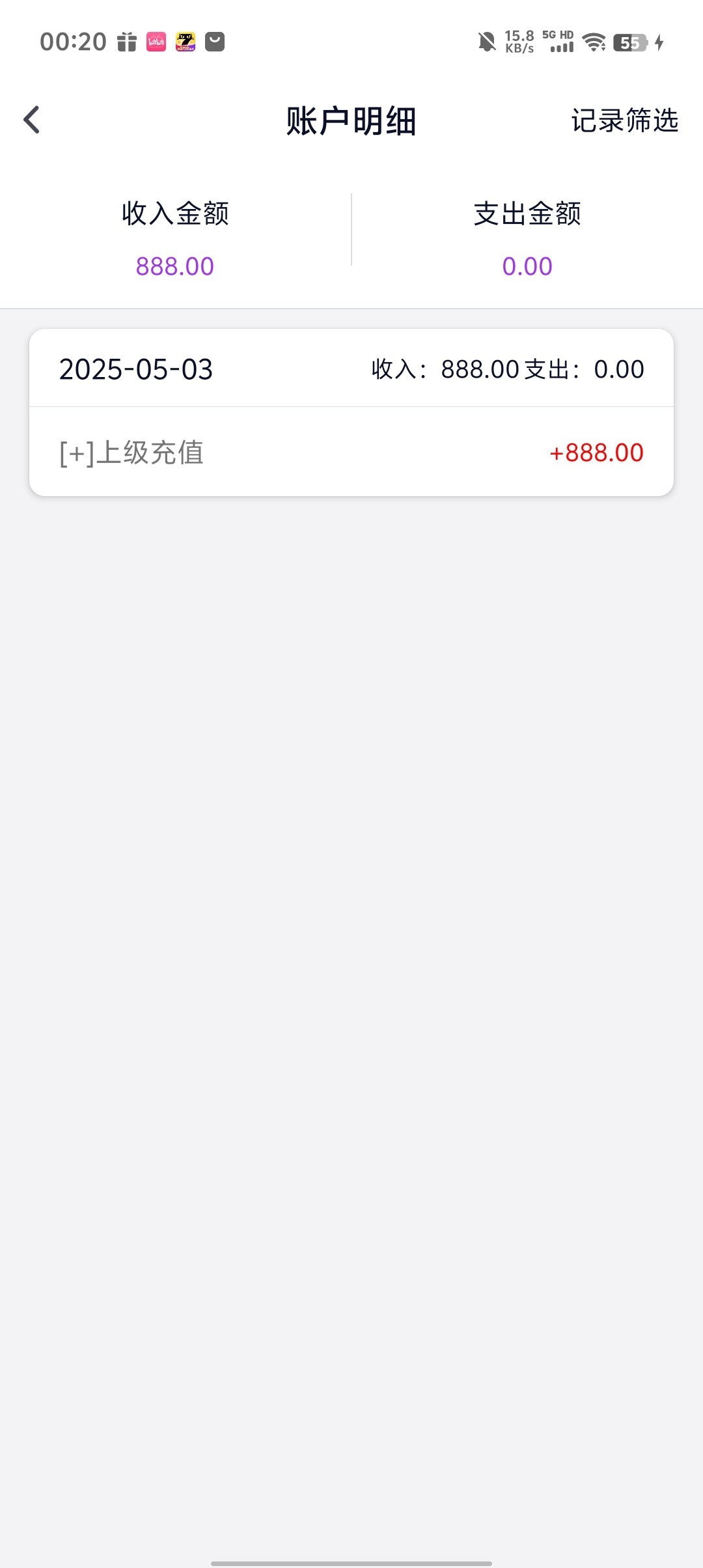
Task: Open the 上级充值 transaction entry
Action: [351, 453]
